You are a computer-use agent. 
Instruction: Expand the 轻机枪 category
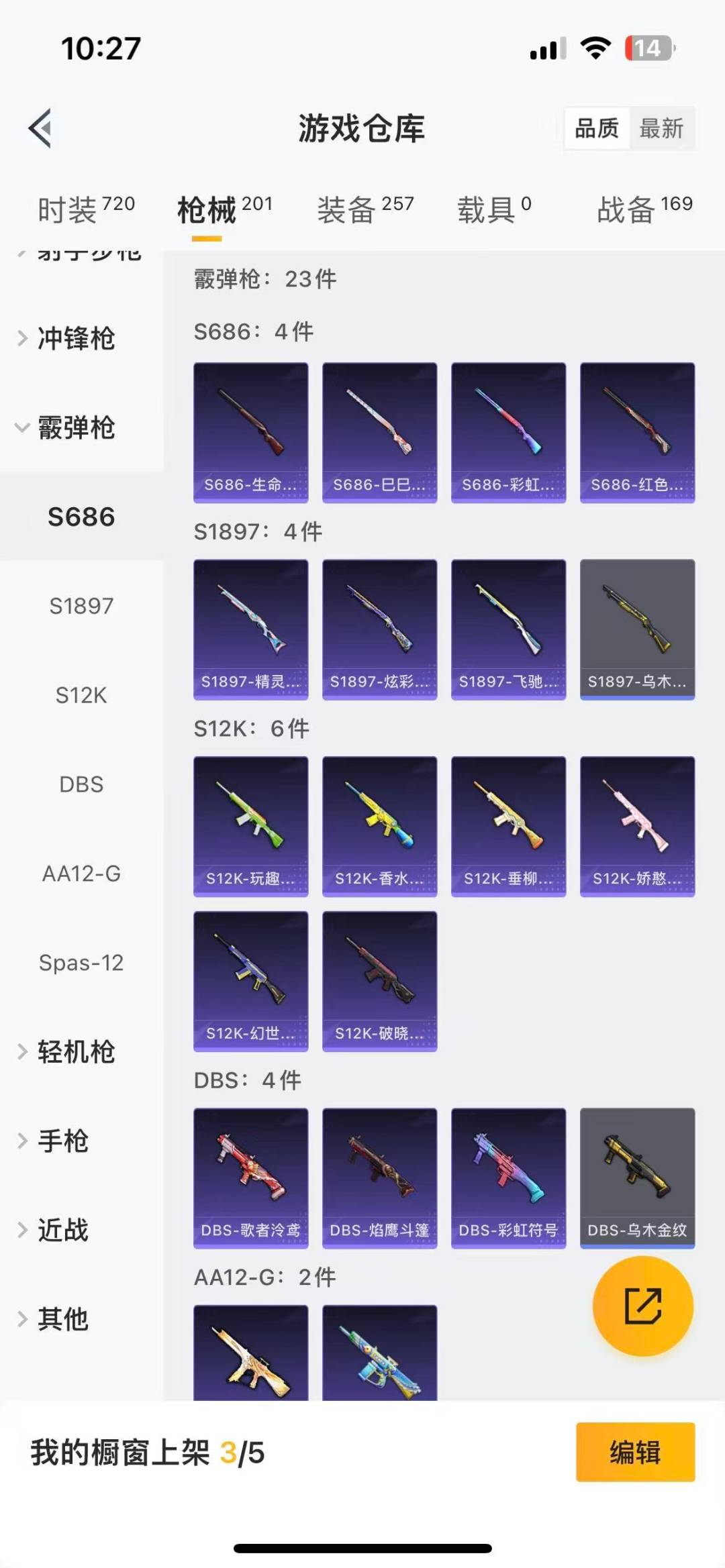point(75,1051)
